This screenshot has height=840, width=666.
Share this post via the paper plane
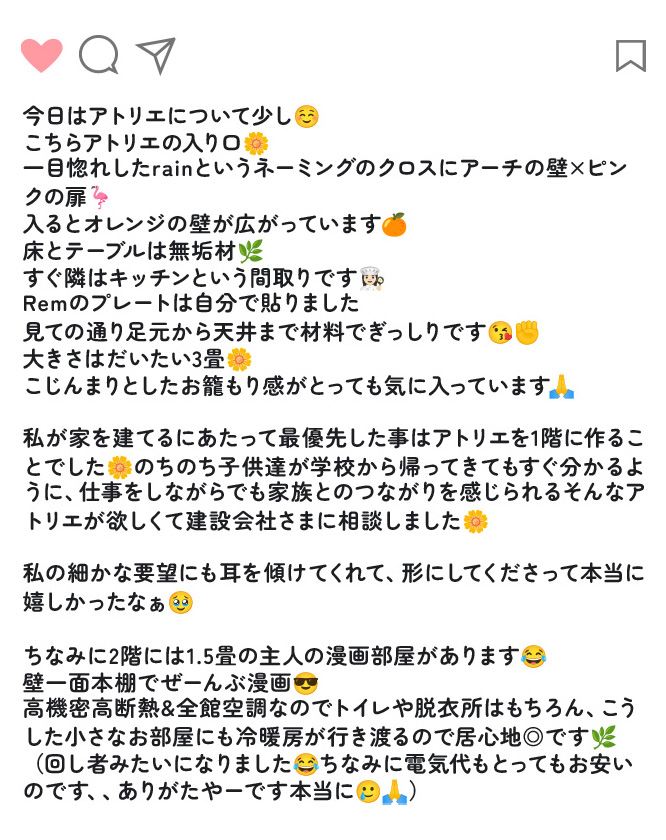coord(156,54)
